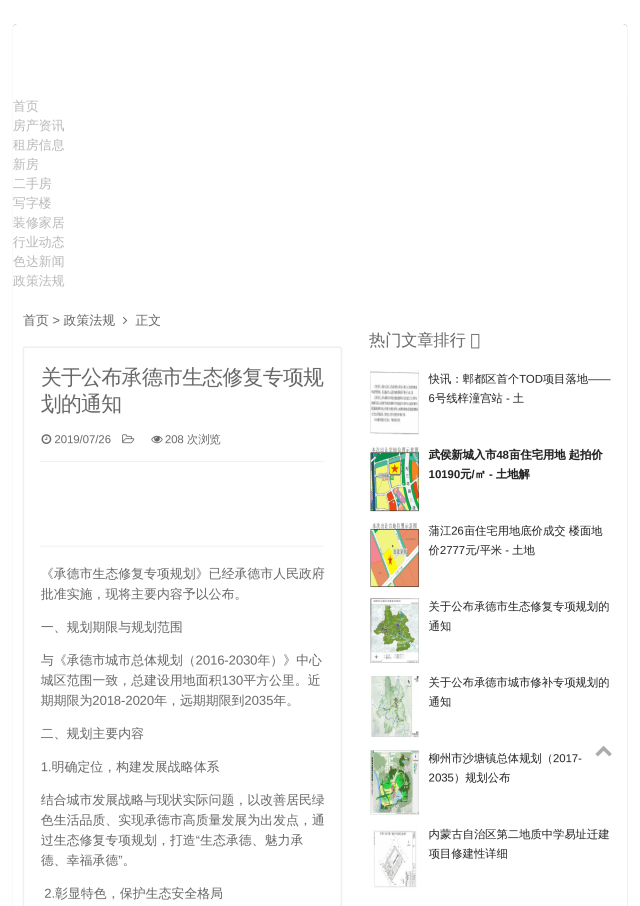Go to 写字楼 section
Image resolution: width=640 pixels, height=906 pixels.
pos(32,203)
